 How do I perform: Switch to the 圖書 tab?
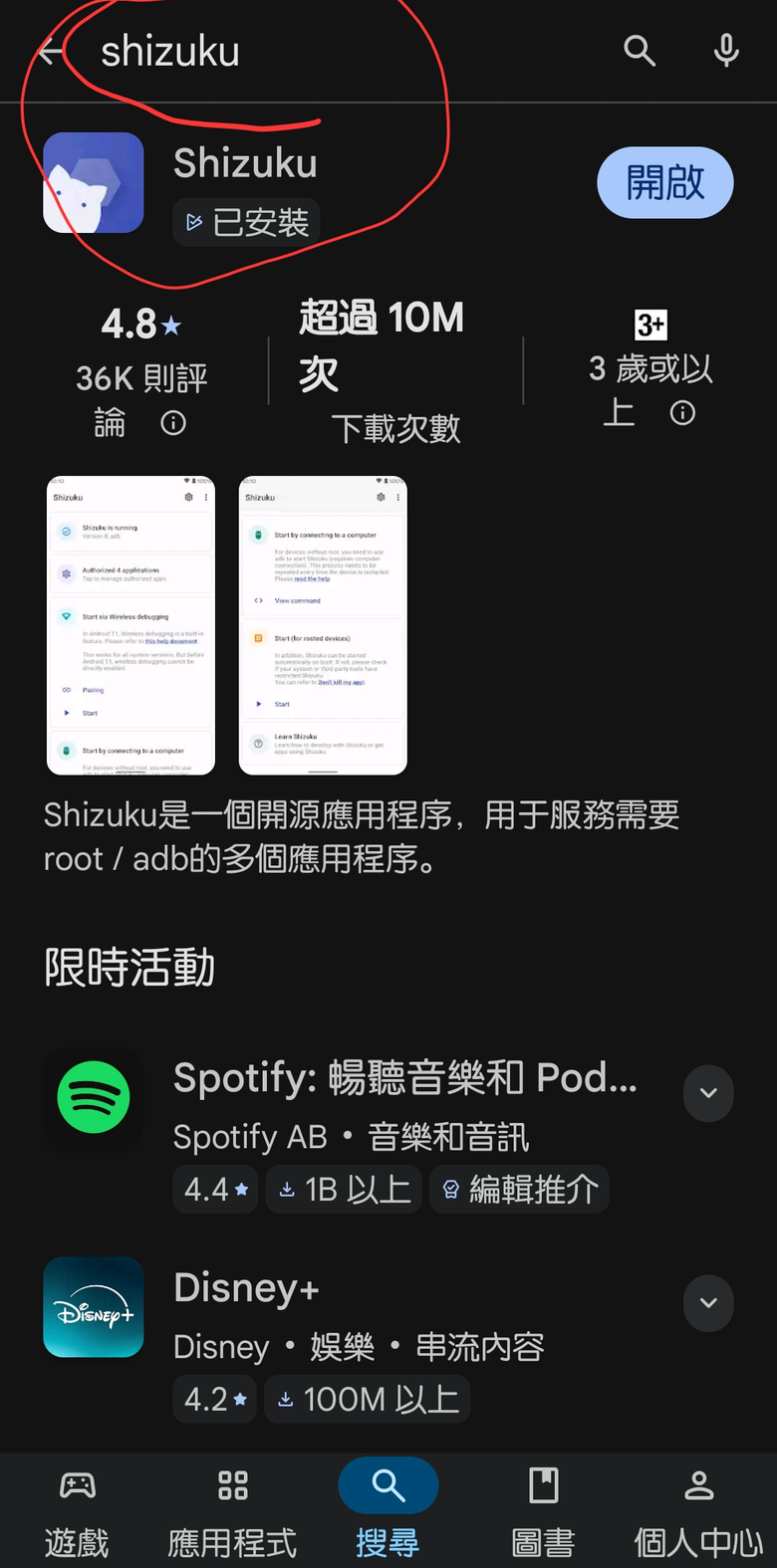[x=543, y=1511]
